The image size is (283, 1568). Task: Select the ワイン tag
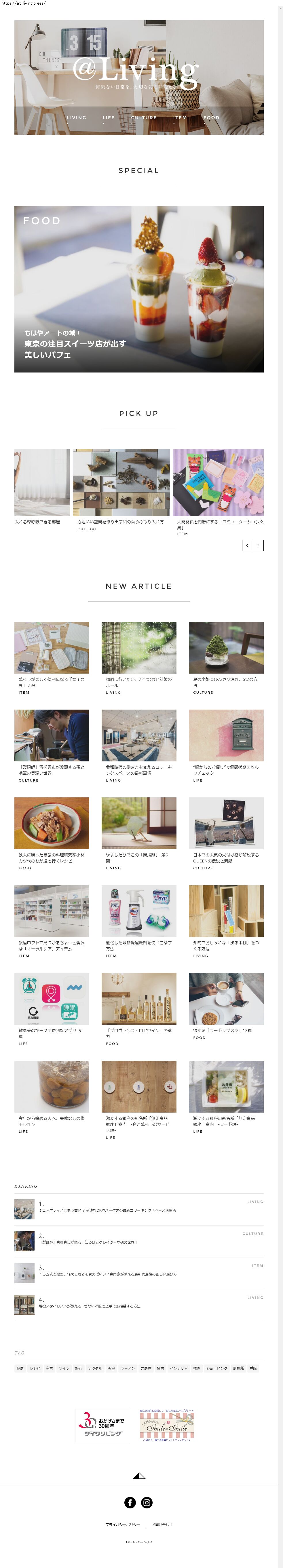[64, 1368]
